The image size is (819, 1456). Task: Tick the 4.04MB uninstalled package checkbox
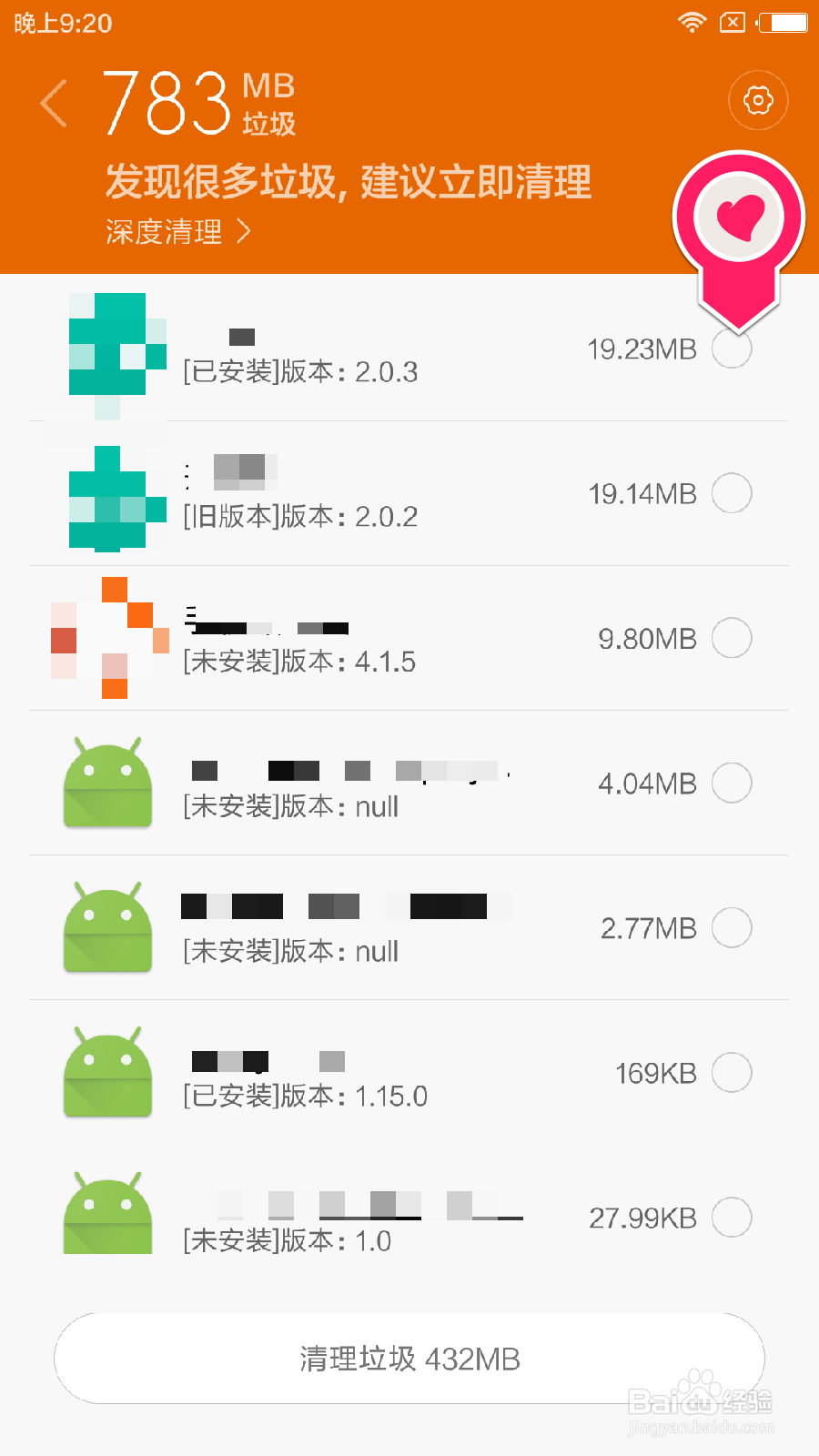click(x=732, y=783)
